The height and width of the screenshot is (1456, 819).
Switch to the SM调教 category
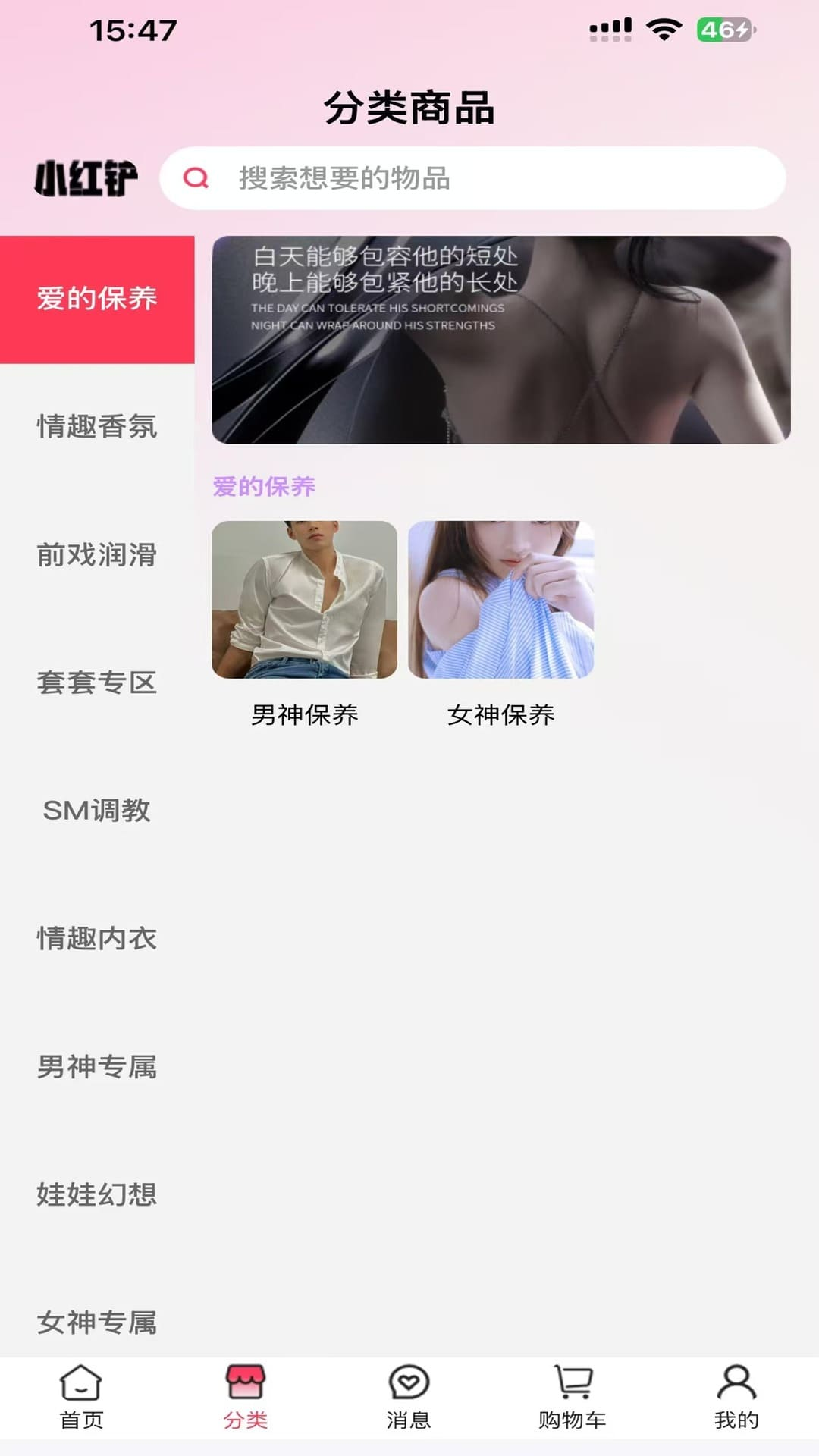[x=97, y=811]
